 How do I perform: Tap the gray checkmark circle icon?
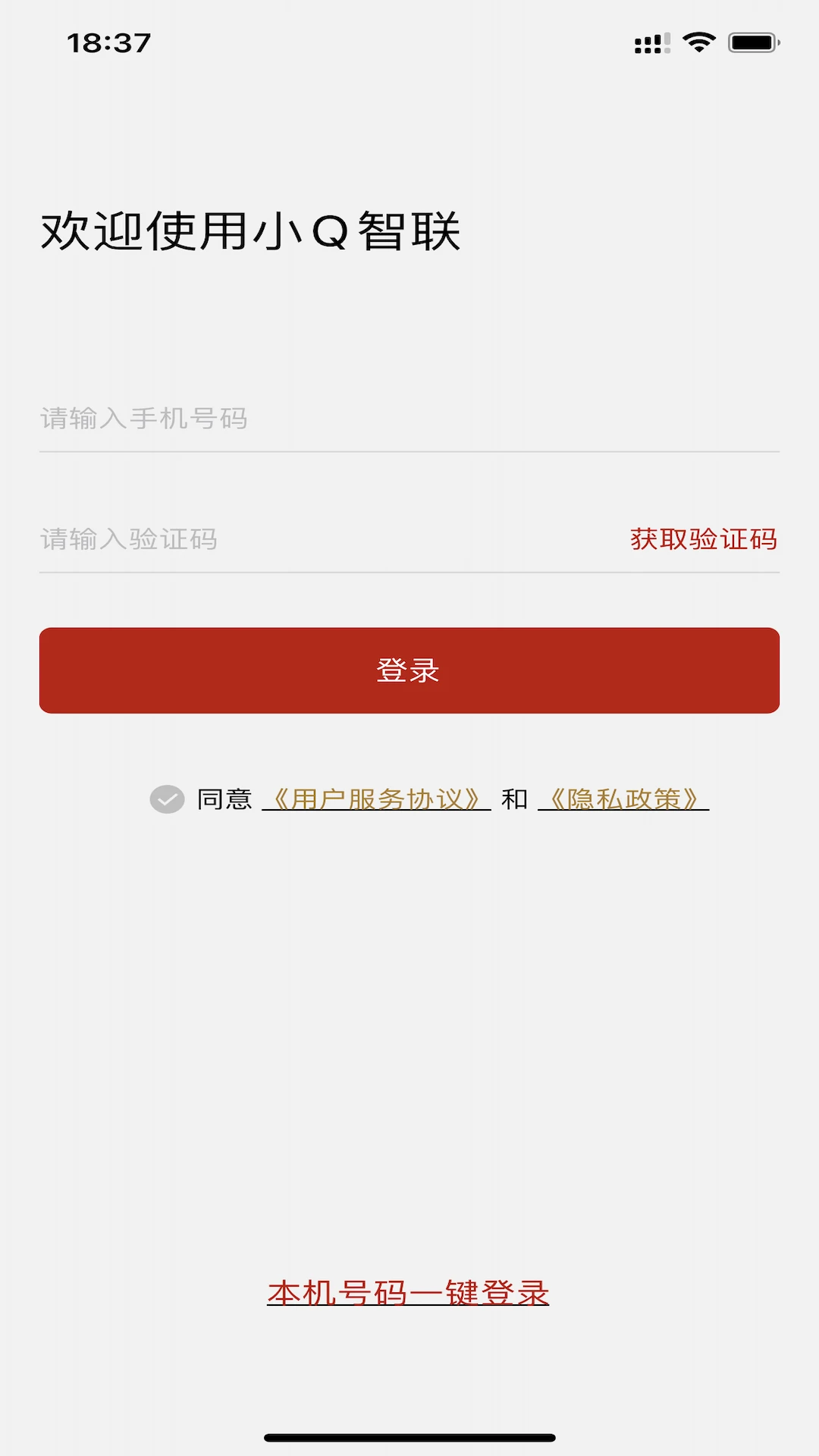click(x=167, y=800)
